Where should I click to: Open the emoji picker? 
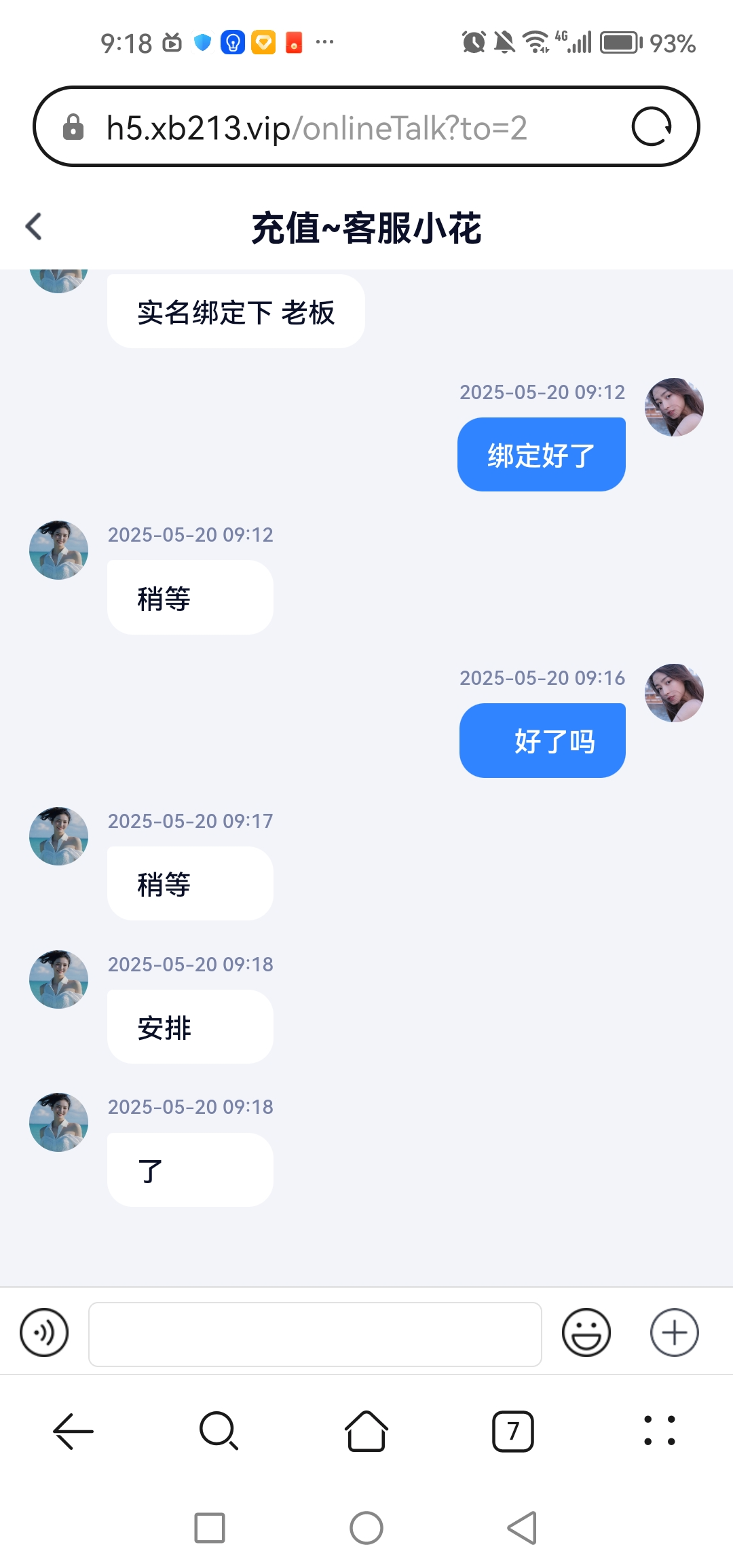click(x=586, y=1332)
